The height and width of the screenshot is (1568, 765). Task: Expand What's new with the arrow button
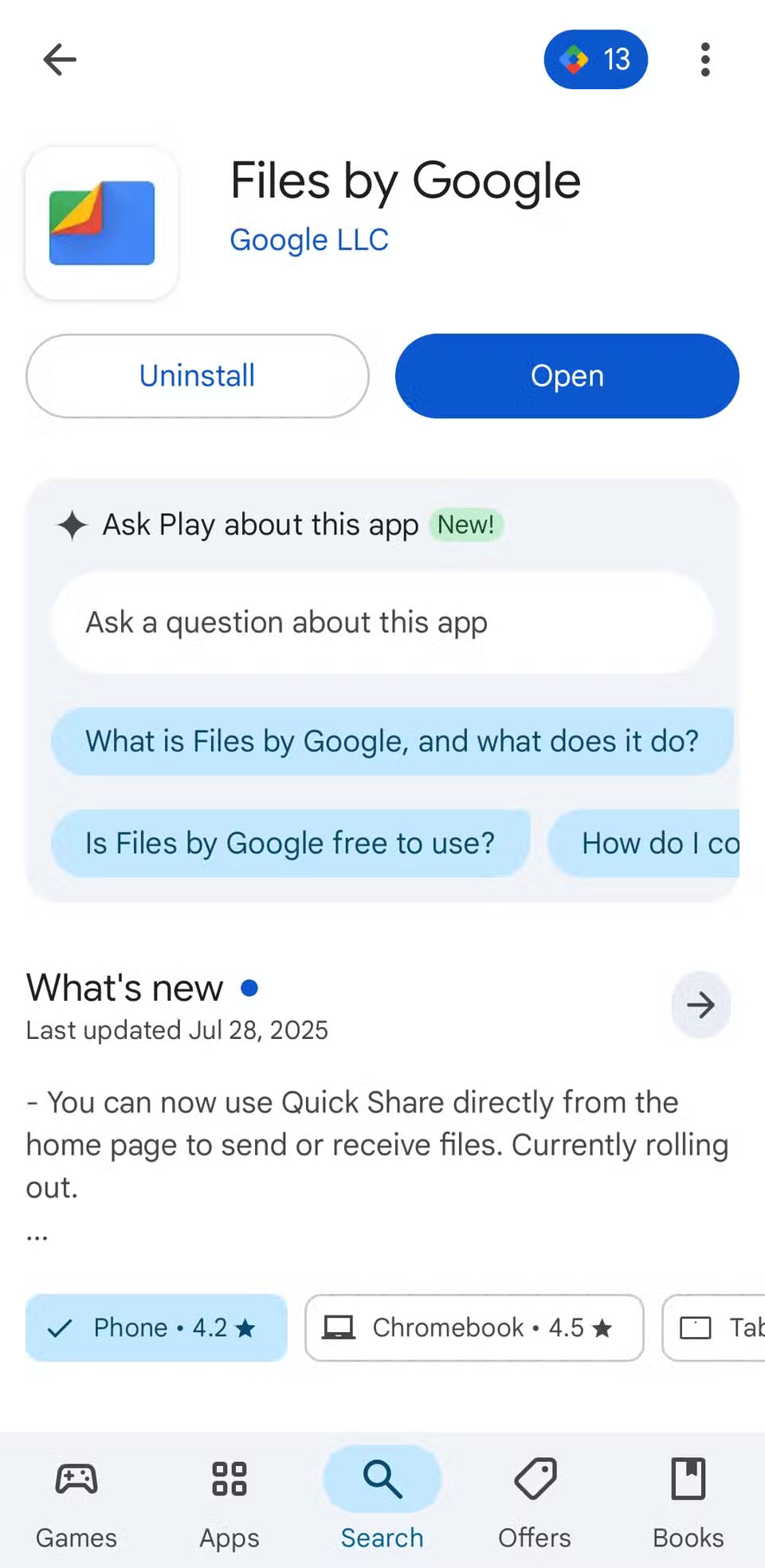click(x=700, y=1005)
